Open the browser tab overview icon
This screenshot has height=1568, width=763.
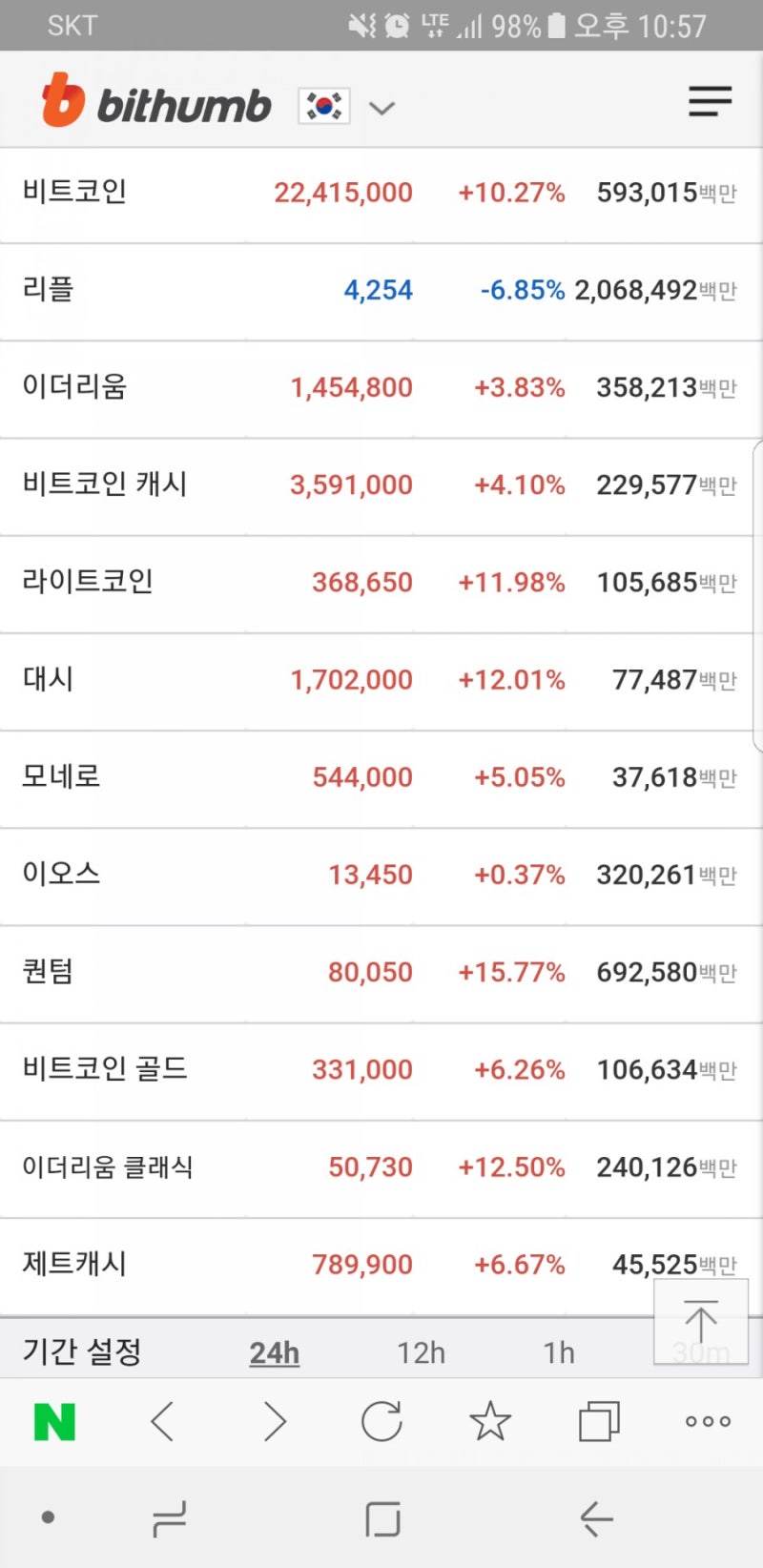coord(599,1421)
